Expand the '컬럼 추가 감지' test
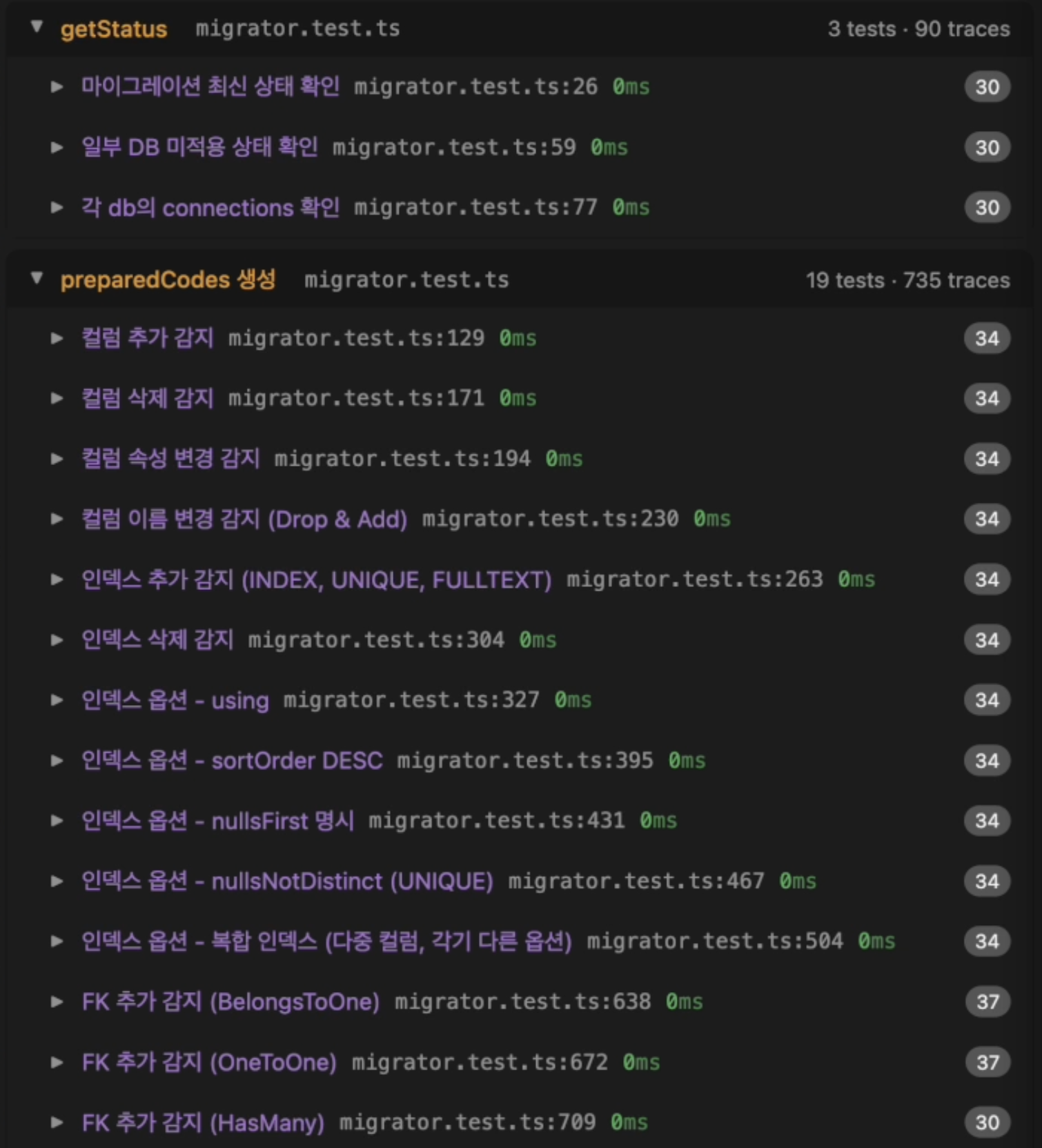Screen dimensions: 1042x1148 click(59, 338)
